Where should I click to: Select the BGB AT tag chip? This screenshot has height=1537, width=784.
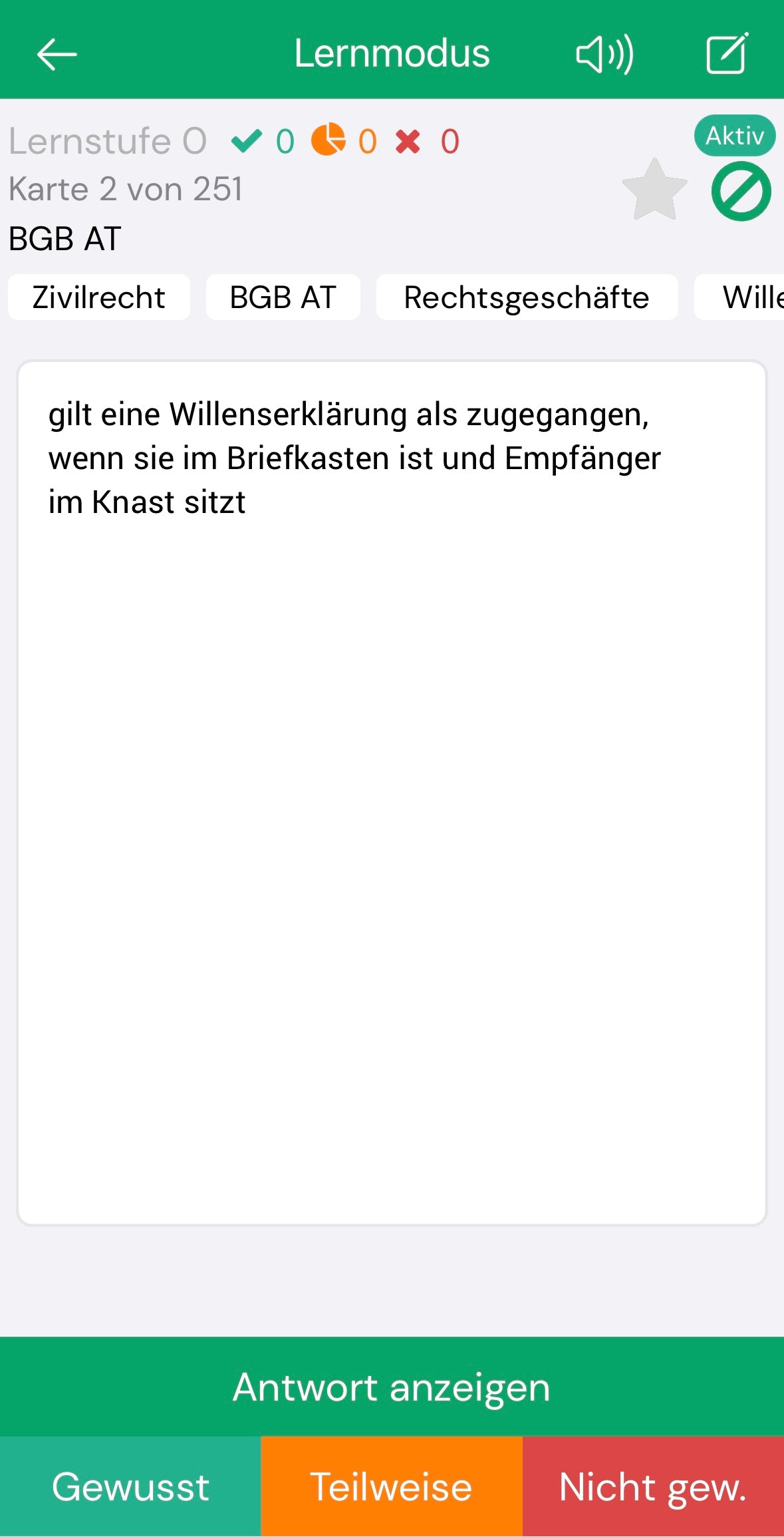click(283, 297)
